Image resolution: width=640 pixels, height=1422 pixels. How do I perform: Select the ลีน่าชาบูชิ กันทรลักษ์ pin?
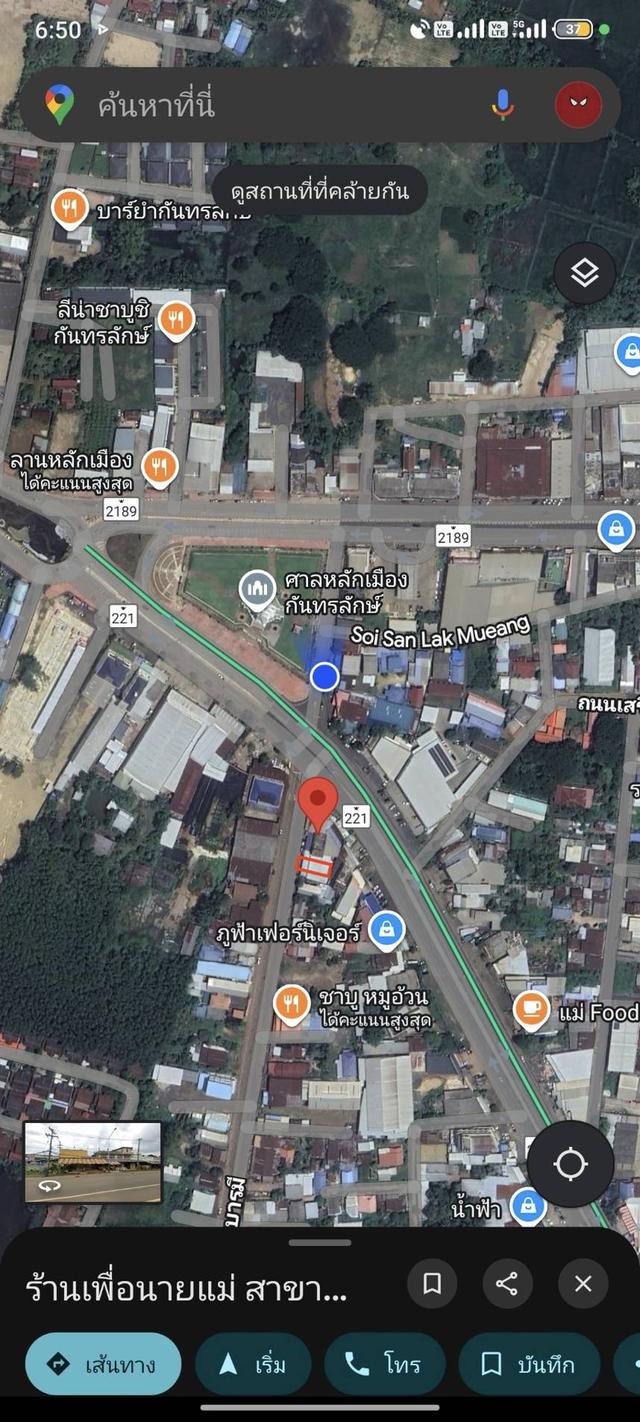coord(176,320)
